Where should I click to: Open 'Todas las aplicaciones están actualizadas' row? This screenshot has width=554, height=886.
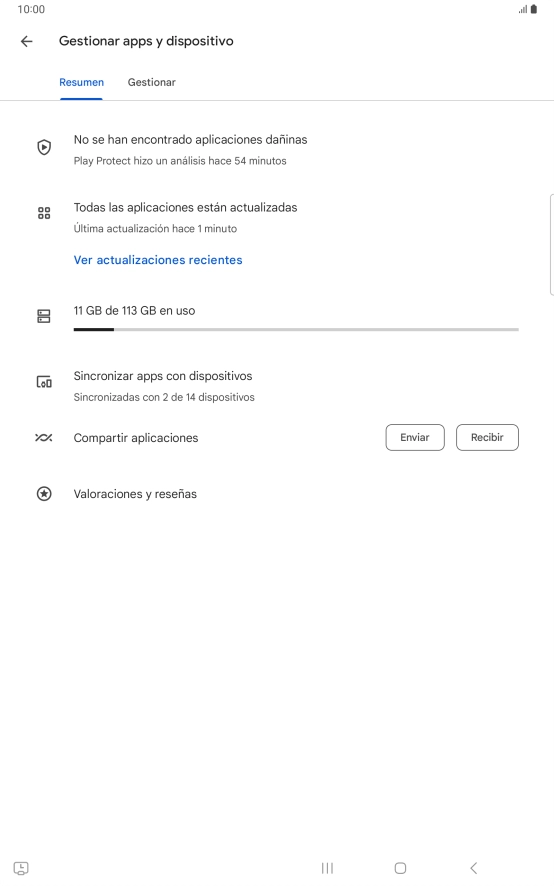point(277,217)
